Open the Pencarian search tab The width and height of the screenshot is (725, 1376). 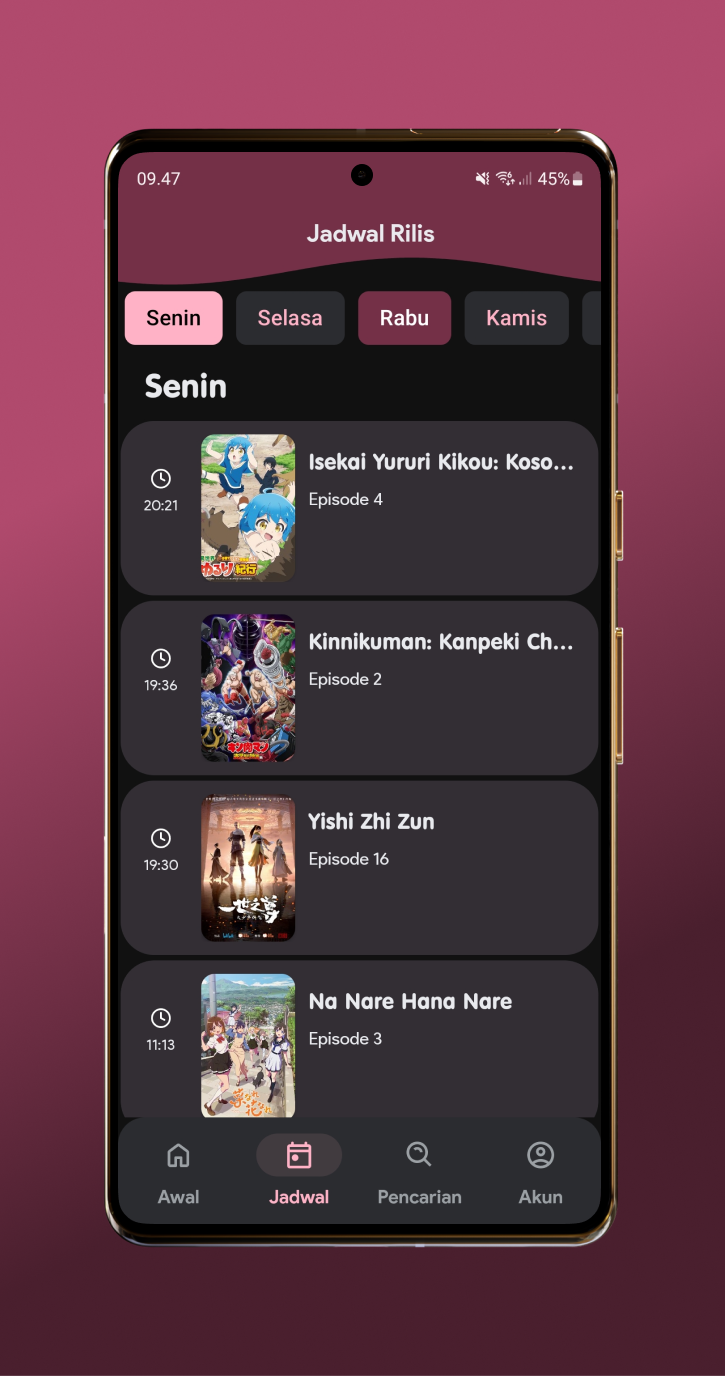point(419,1172)
